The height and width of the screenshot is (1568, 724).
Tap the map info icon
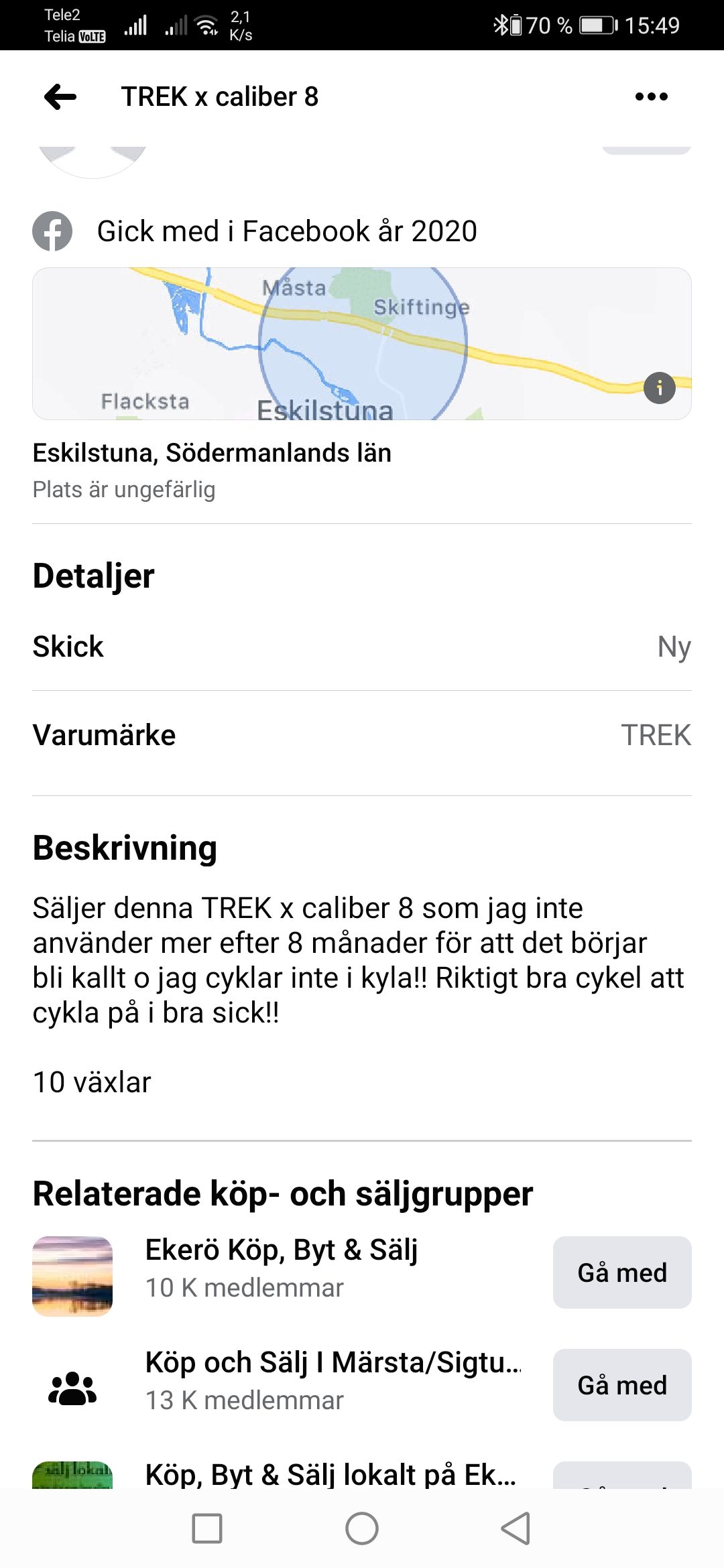(659, 387)
